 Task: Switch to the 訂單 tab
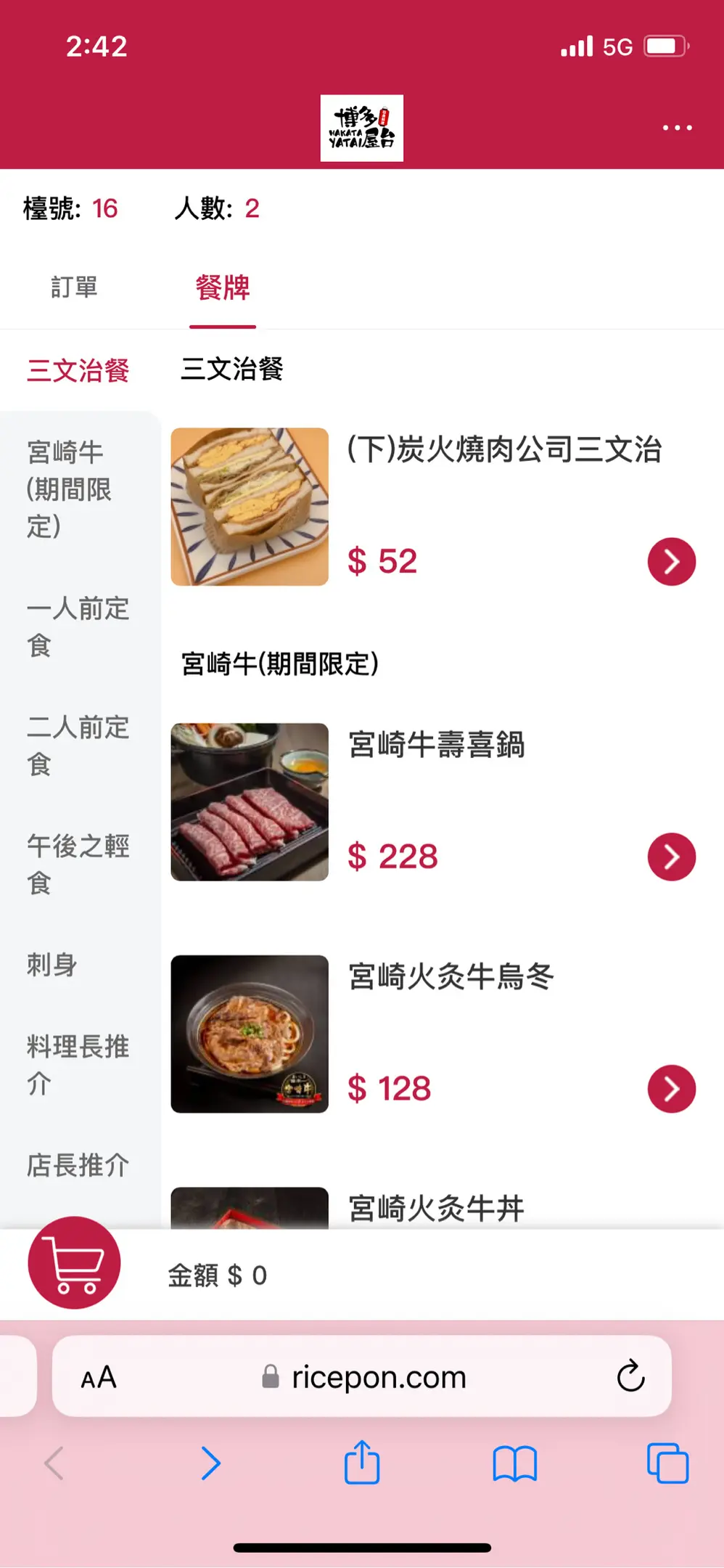tap(74, 287)
